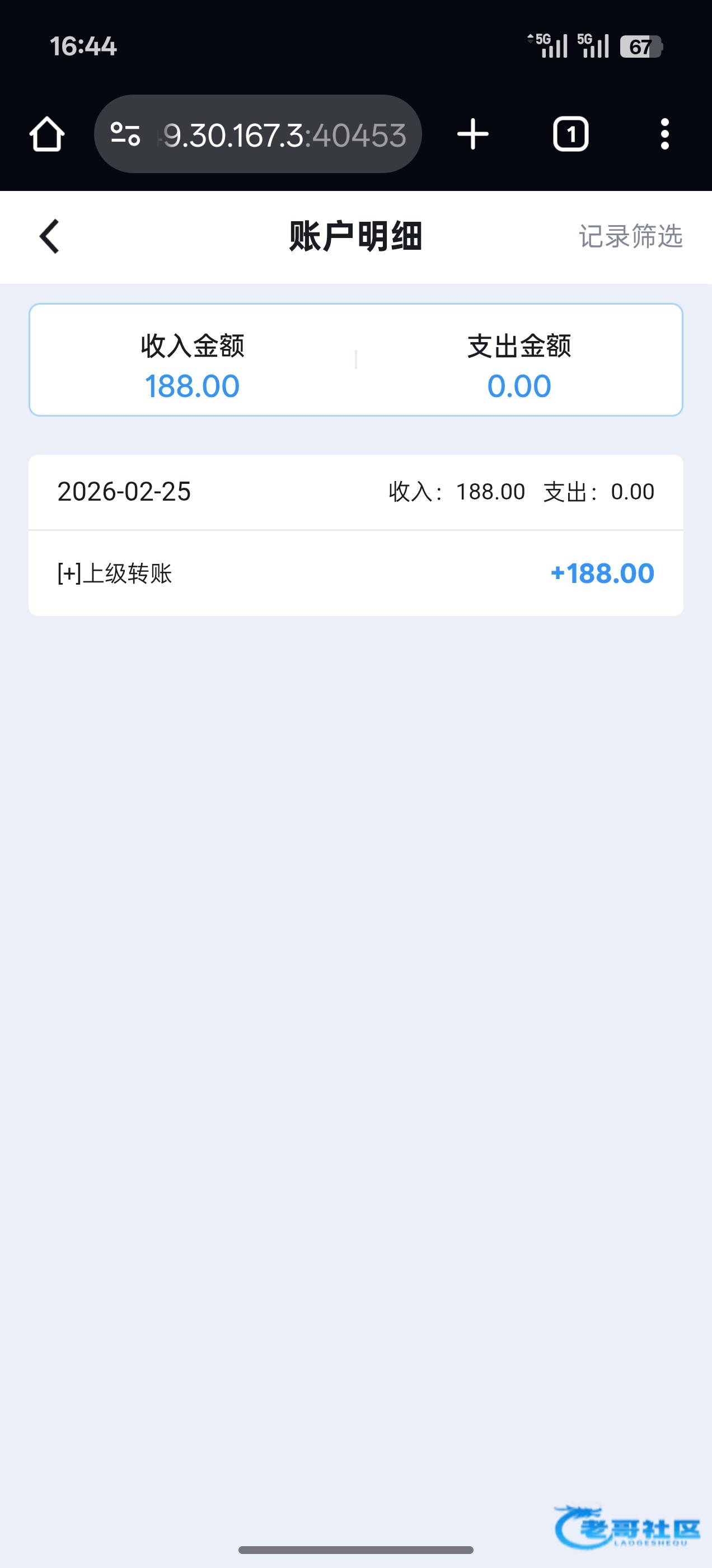Viewport: 712px width, 1568px height.
Task: Go back from 账户明细 page
Action: point(49,236)
